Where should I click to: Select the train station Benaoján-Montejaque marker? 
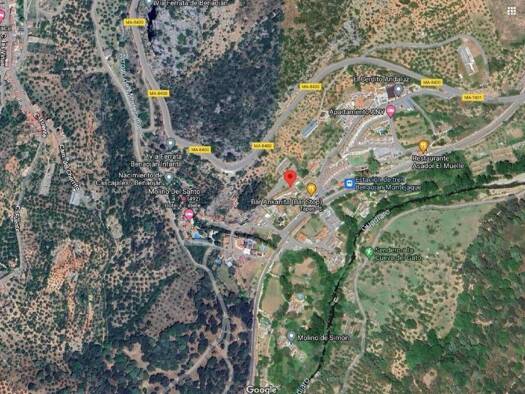pyautogui.click(x=350, y=184)
